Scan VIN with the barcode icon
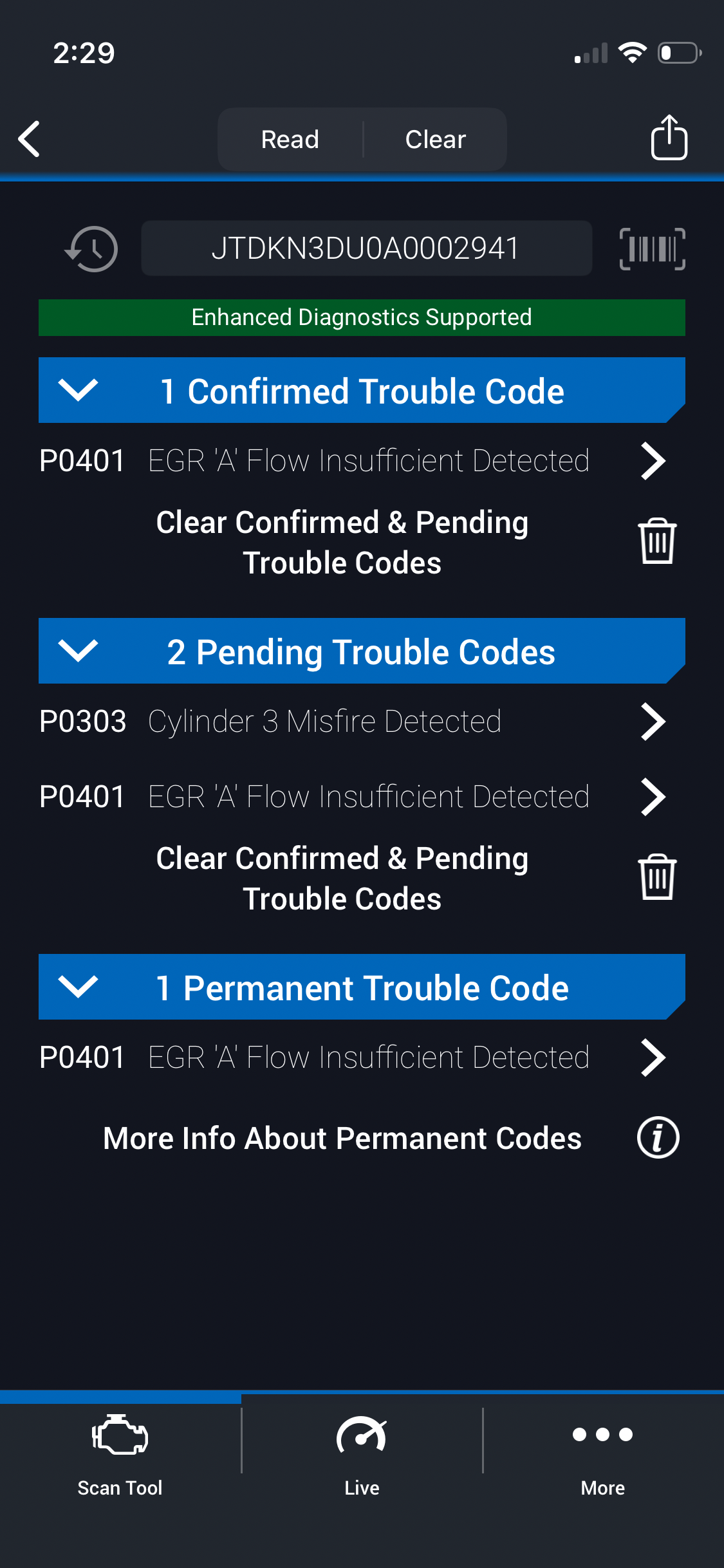The width and height of the screenshot is (724, 1568). 652,248
